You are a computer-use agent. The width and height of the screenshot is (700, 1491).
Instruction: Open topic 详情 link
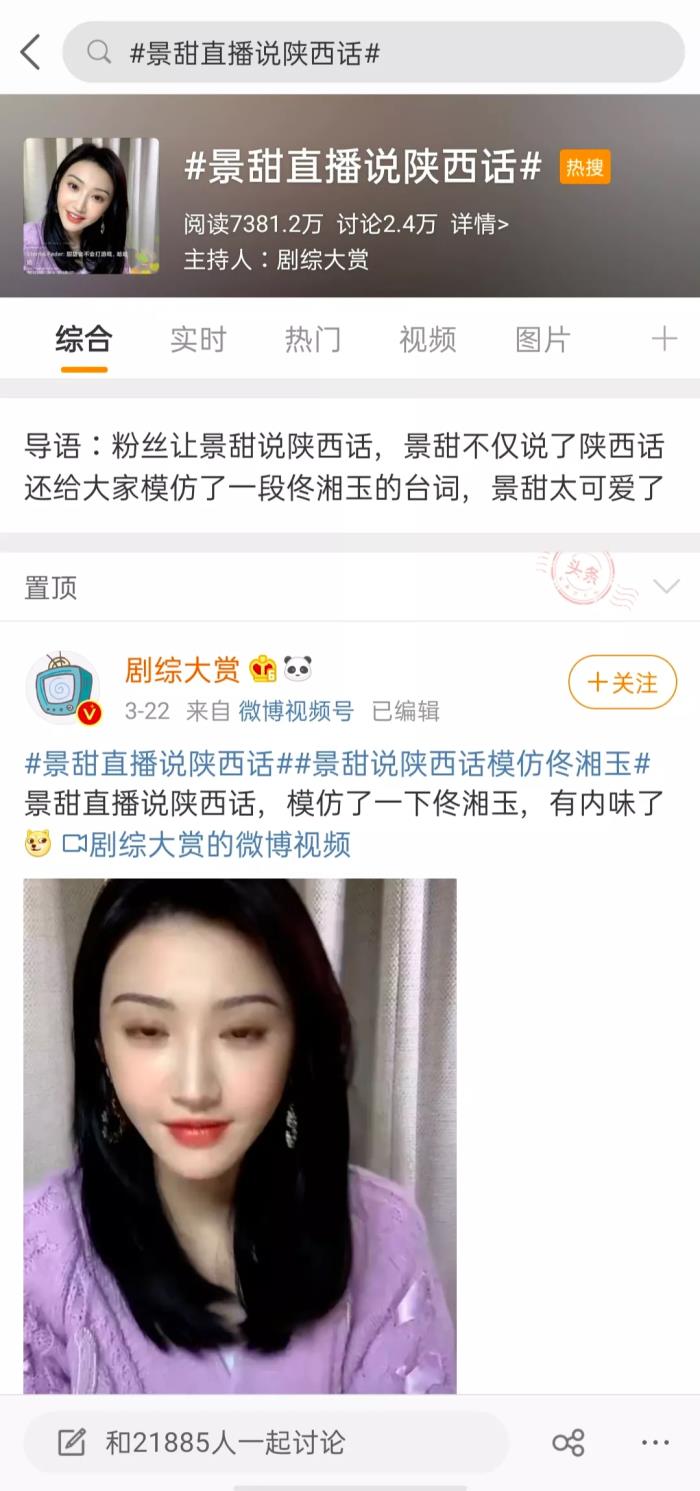coord(480,225)
